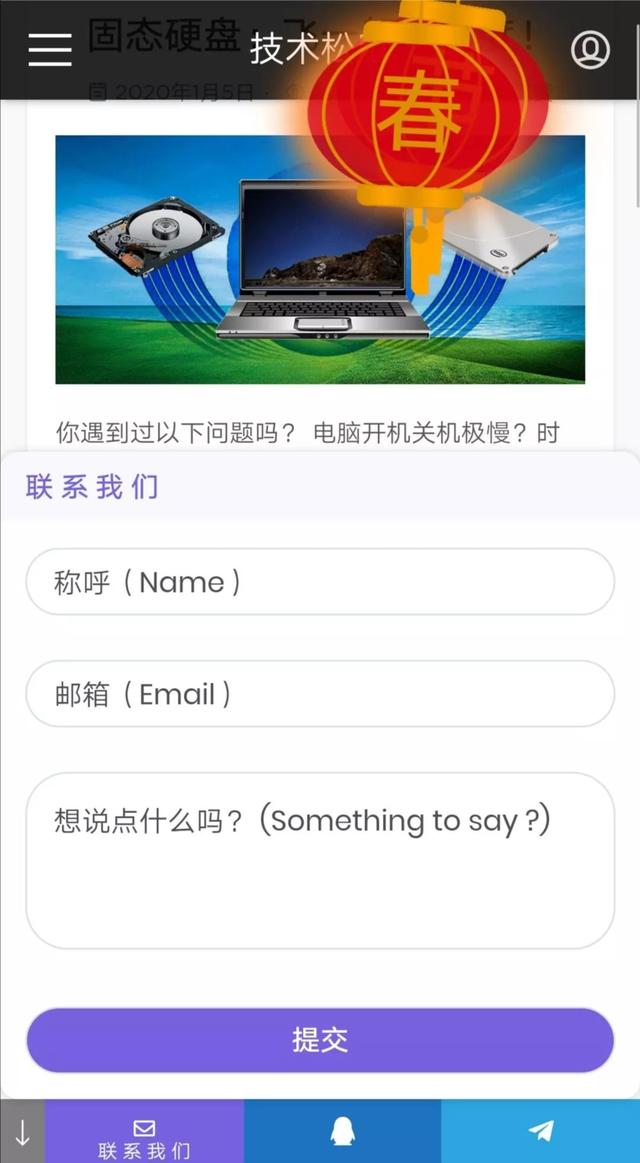This screenshot has width=640, height=1163.
Task: Open the user account icon
Action: pyautogui.click(x=590, y=49)
